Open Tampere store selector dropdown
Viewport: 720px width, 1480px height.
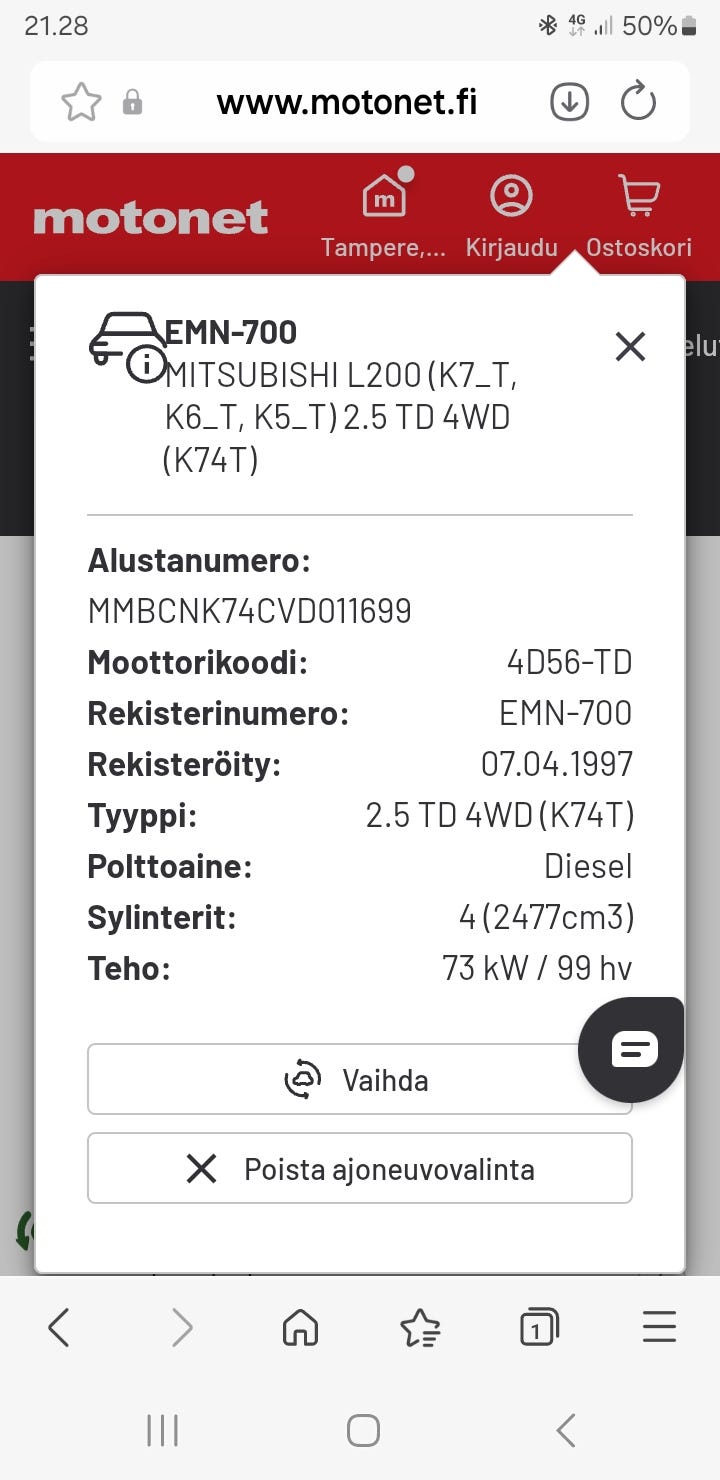click(x=383, y=247)
